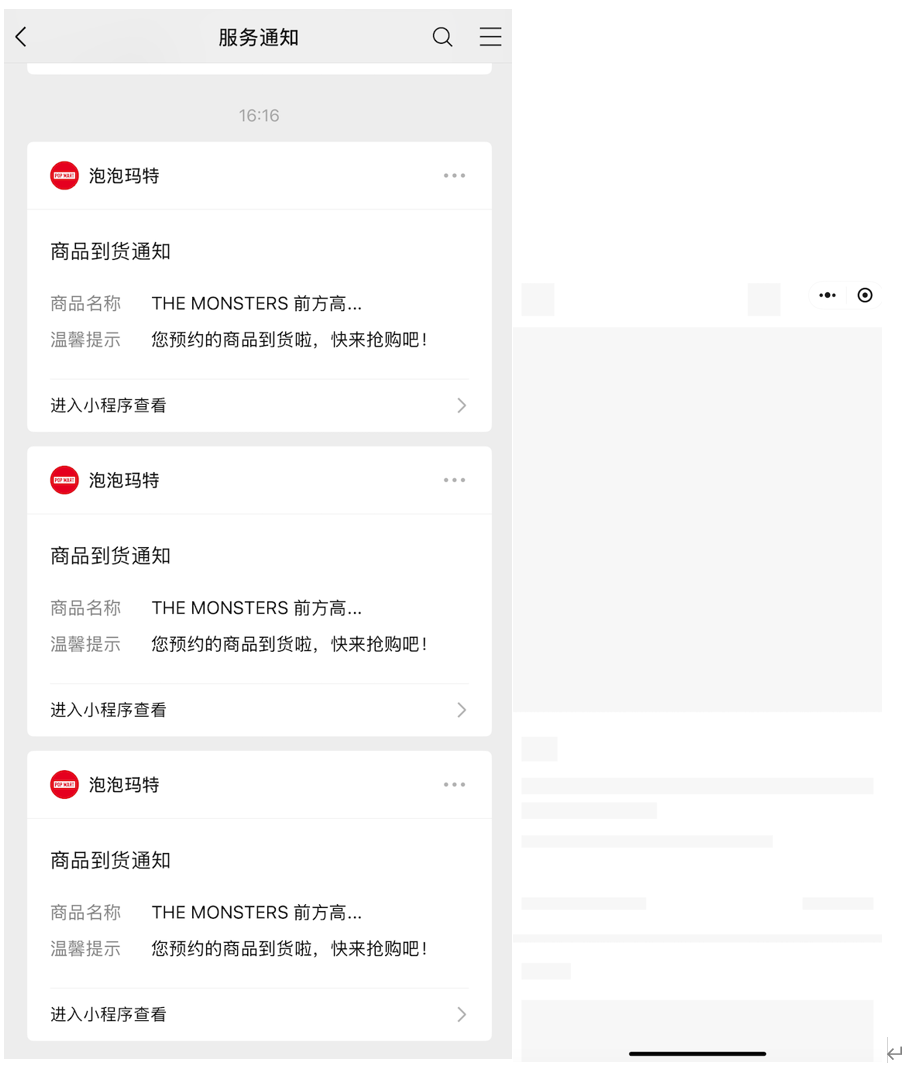Open the mini program's more options capsule
The image size is (916, 1072).
pos(827,296)
